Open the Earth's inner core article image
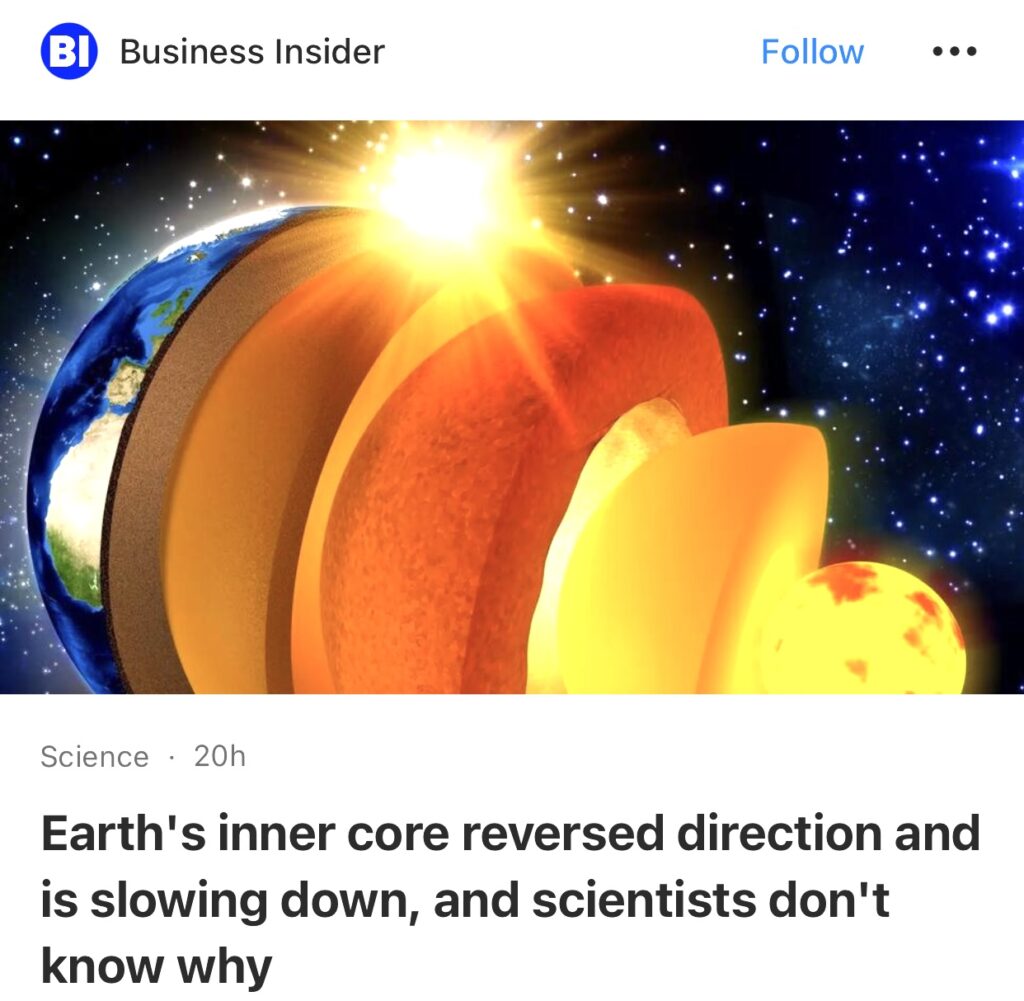This screenshot has height=1001, width=1024. [512, 407]
